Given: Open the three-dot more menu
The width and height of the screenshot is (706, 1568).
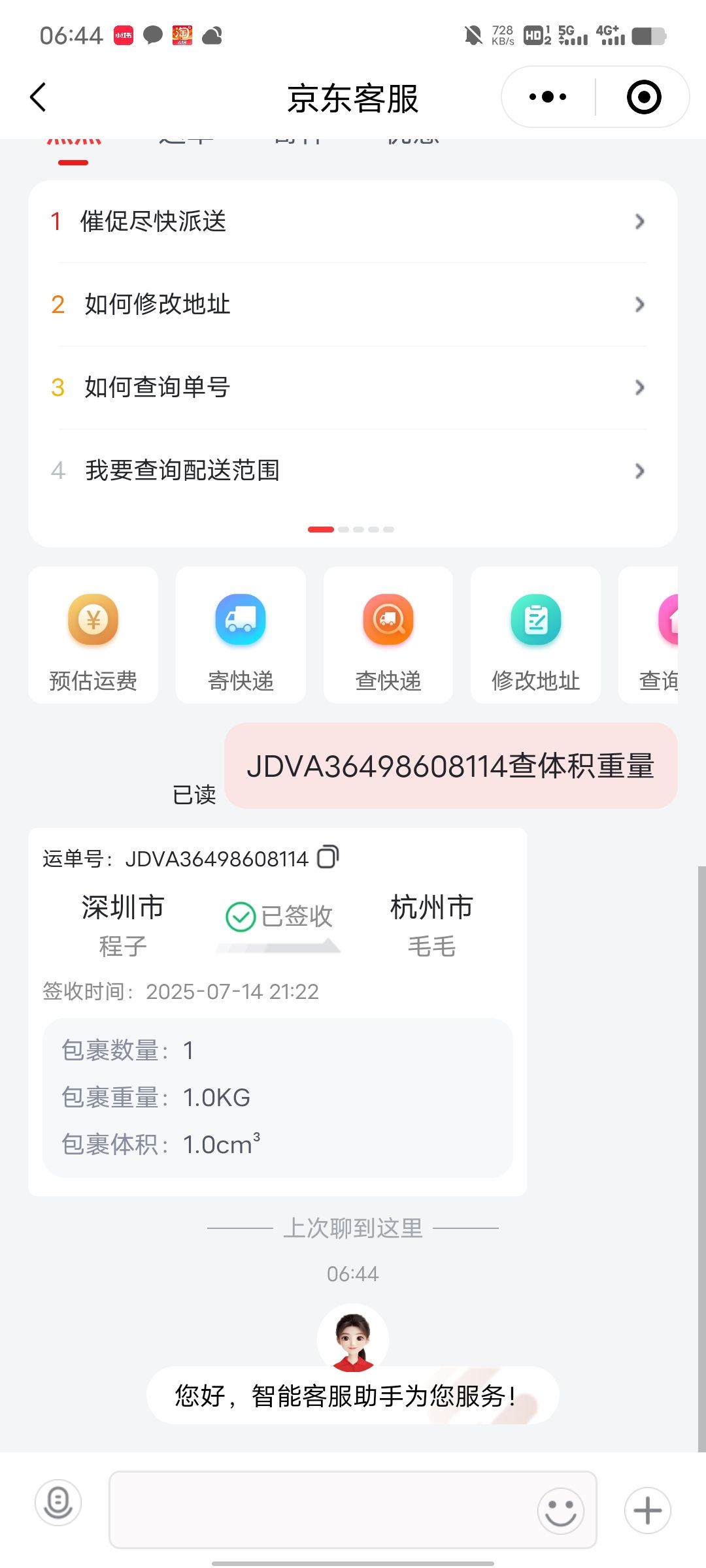Looking at the screenshot, I should 548,97.
